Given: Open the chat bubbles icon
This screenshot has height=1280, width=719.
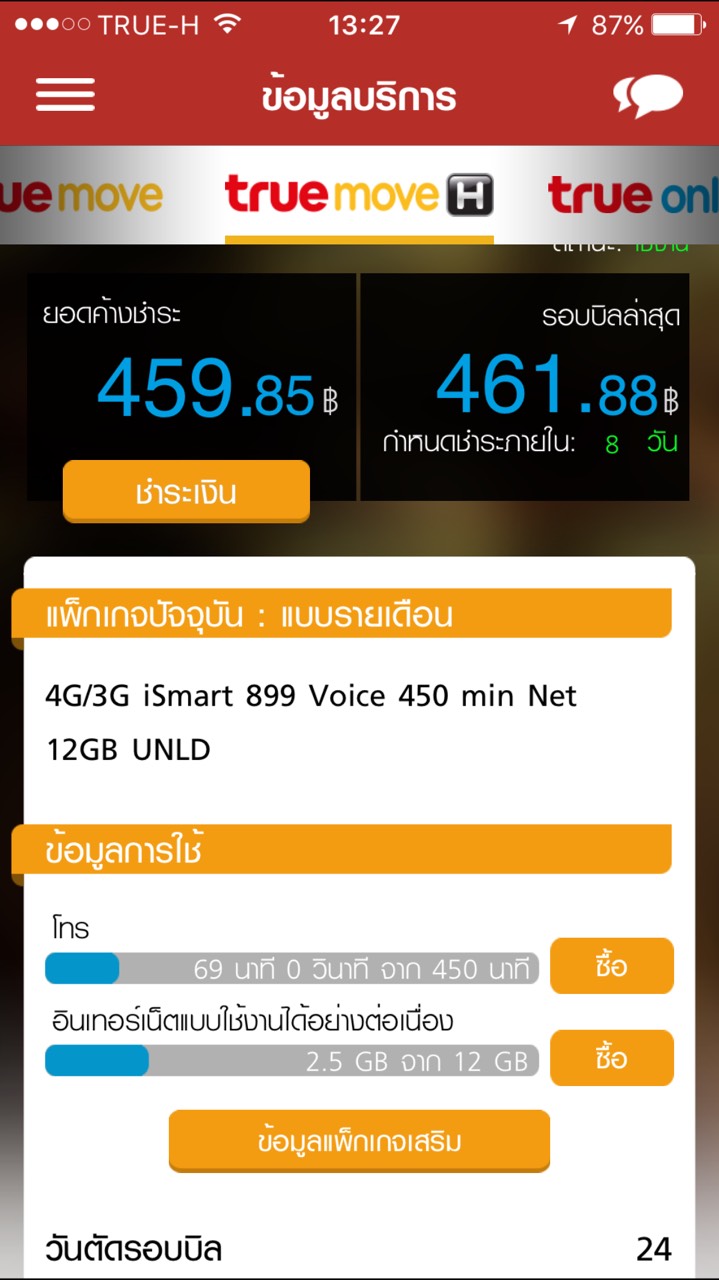Looking at the screenshot, I should click(x=648, y=96).
